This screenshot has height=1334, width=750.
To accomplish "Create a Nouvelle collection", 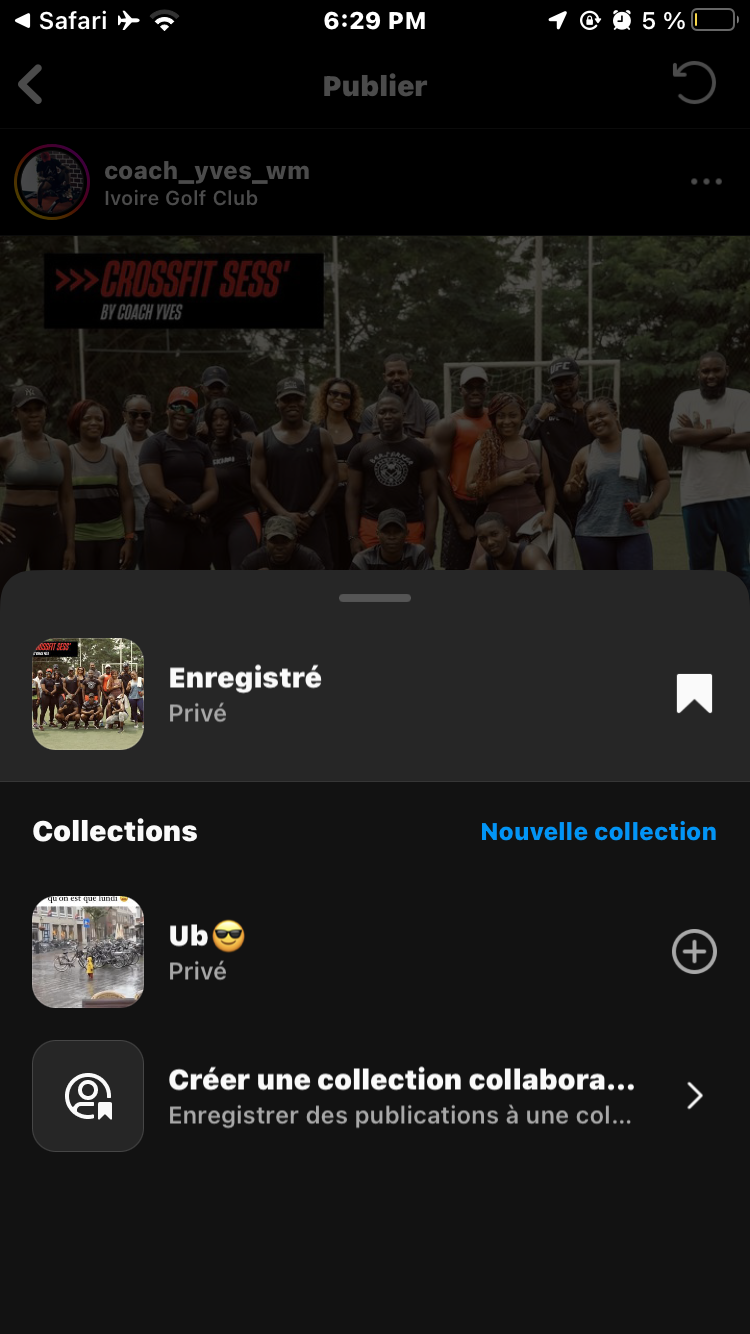I will (598, 832).
